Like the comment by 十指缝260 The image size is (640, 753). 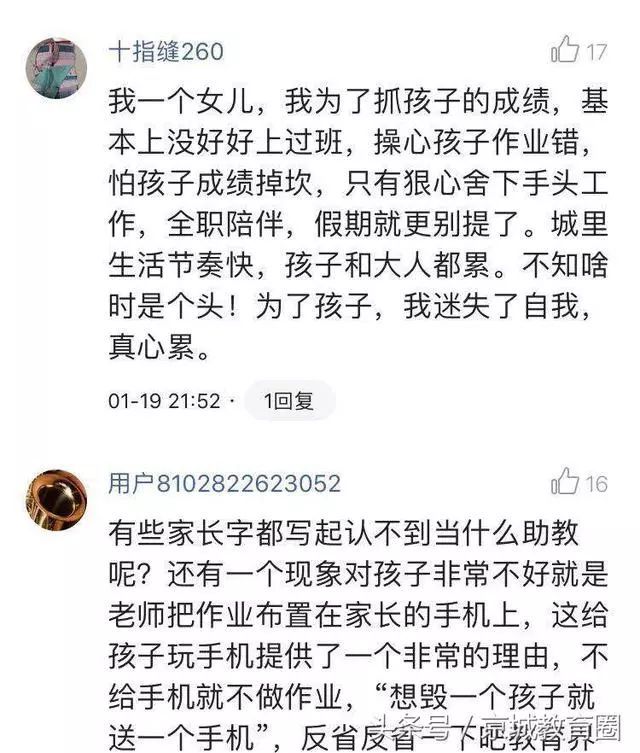pos(566,50)
